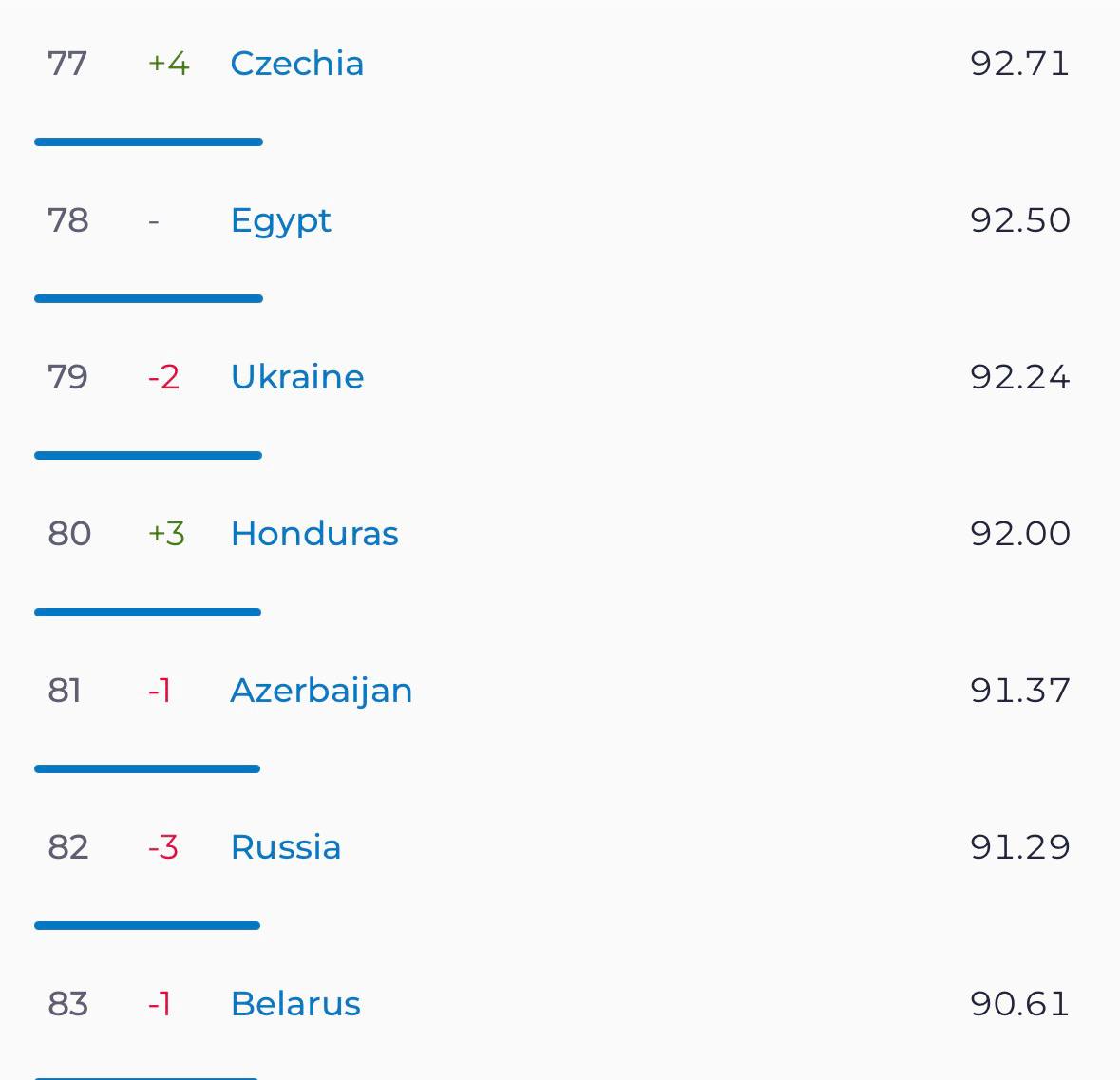Select Egypt in the ranking list
1120x1080 pixels.
tap(280, 220)
